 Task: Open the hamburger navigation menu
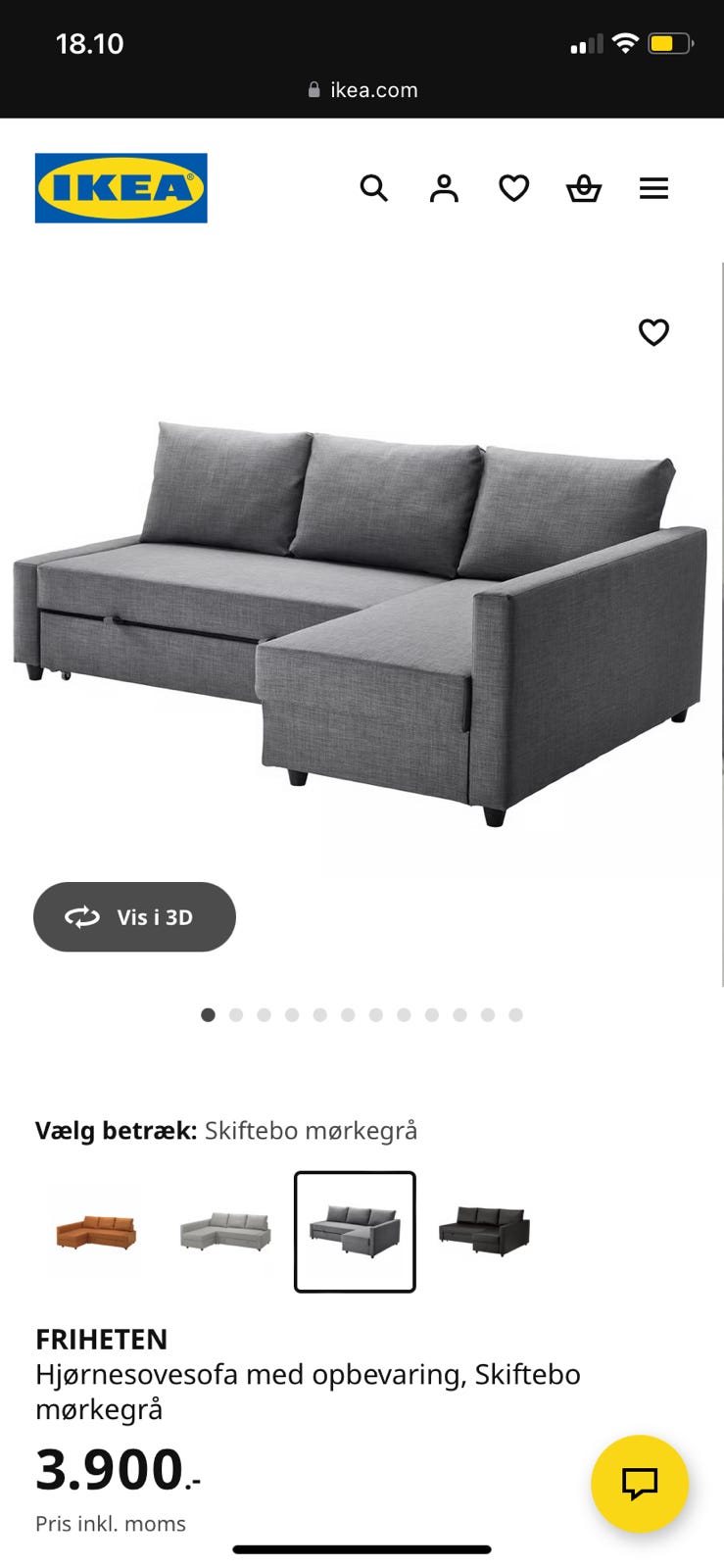coord(653,188)
